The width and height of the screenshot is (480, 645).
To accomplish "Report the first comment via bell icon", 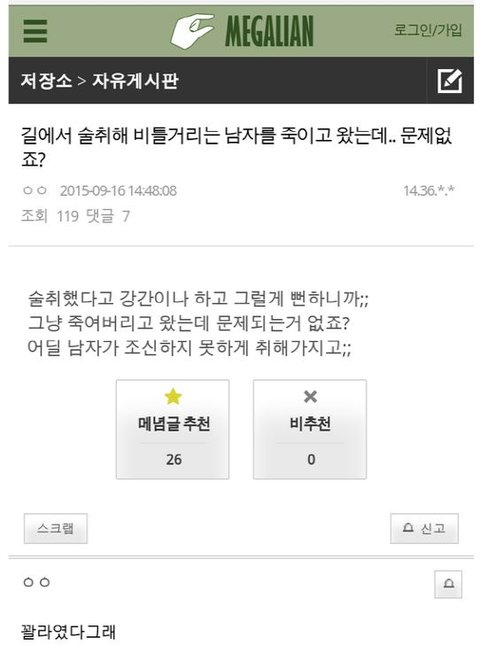I will [x=448, y=584].
